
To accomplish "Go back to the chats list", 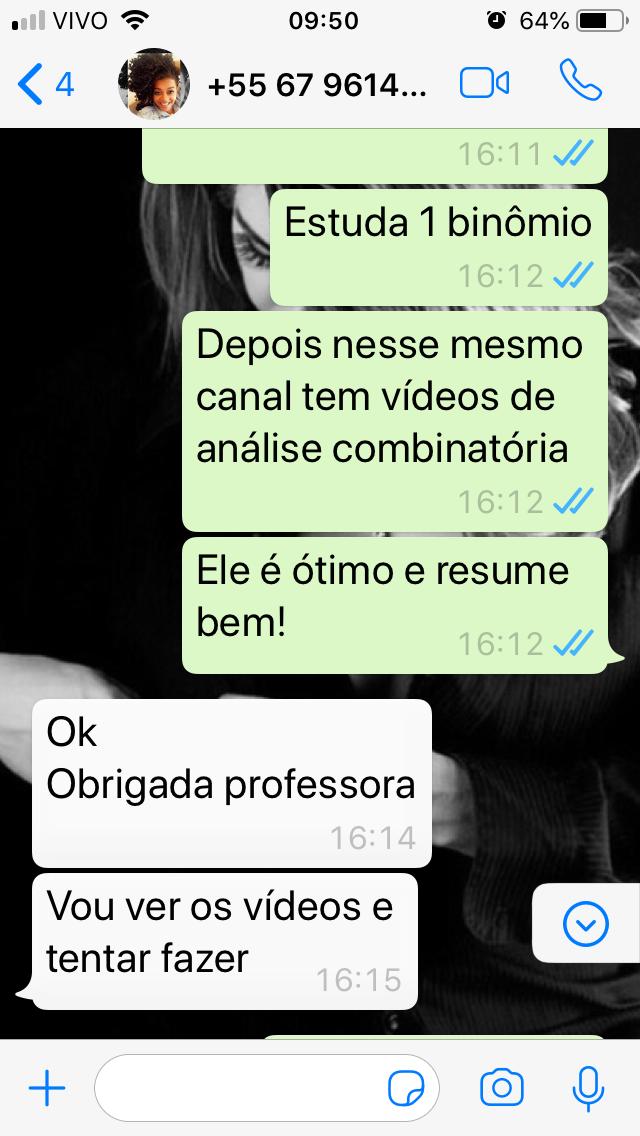I will [45, 84].
